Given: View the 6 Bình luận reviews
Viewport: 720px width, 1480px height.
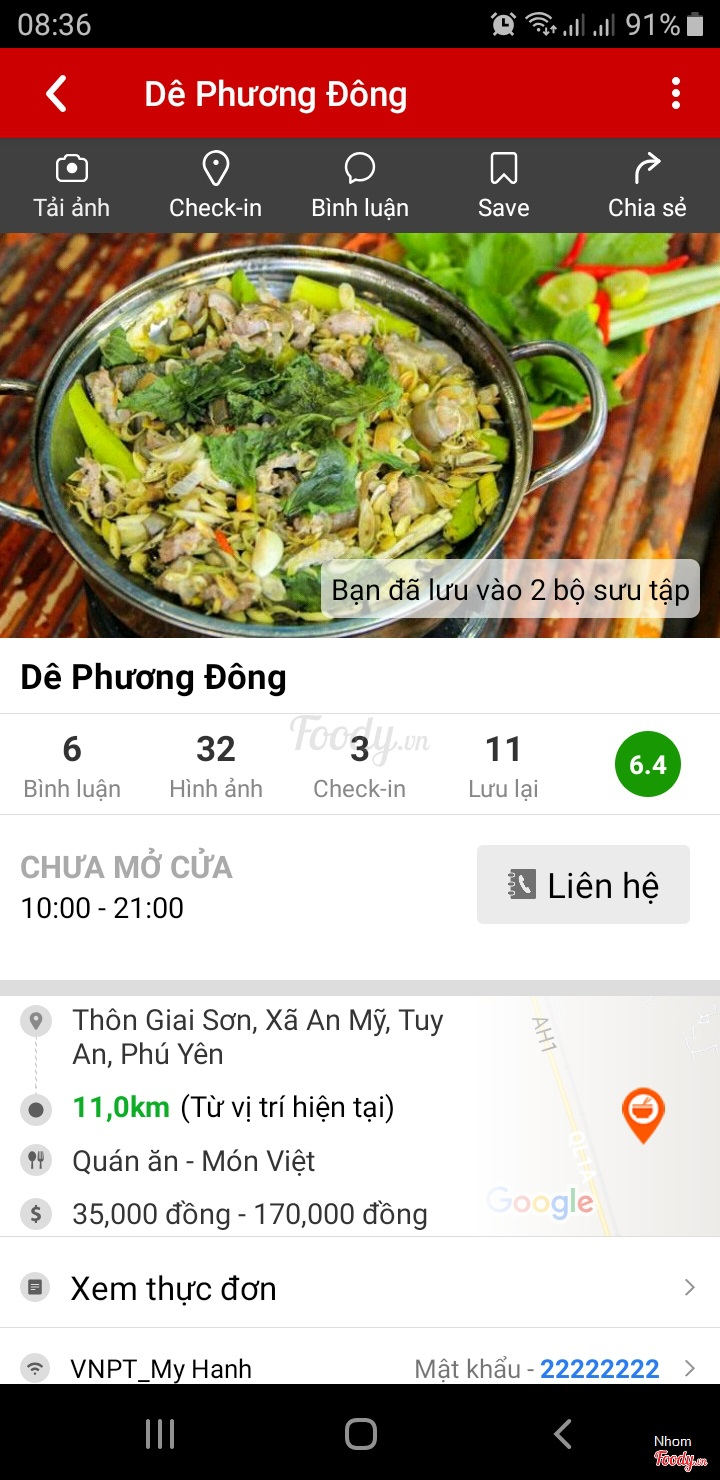Looking at the screenshot, I should tap(72, 765).
